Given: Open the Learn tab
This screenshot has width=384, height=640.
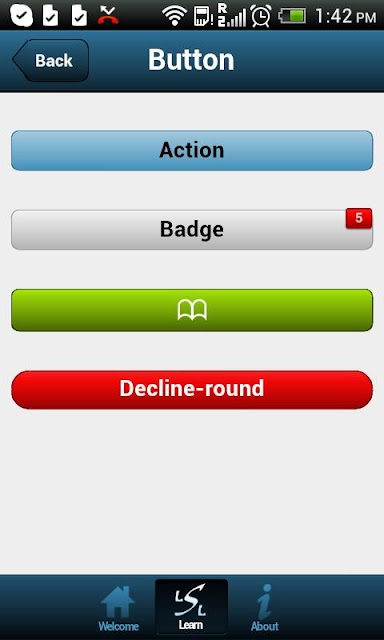Looking at the screenshot, I should tap(191, 607).
